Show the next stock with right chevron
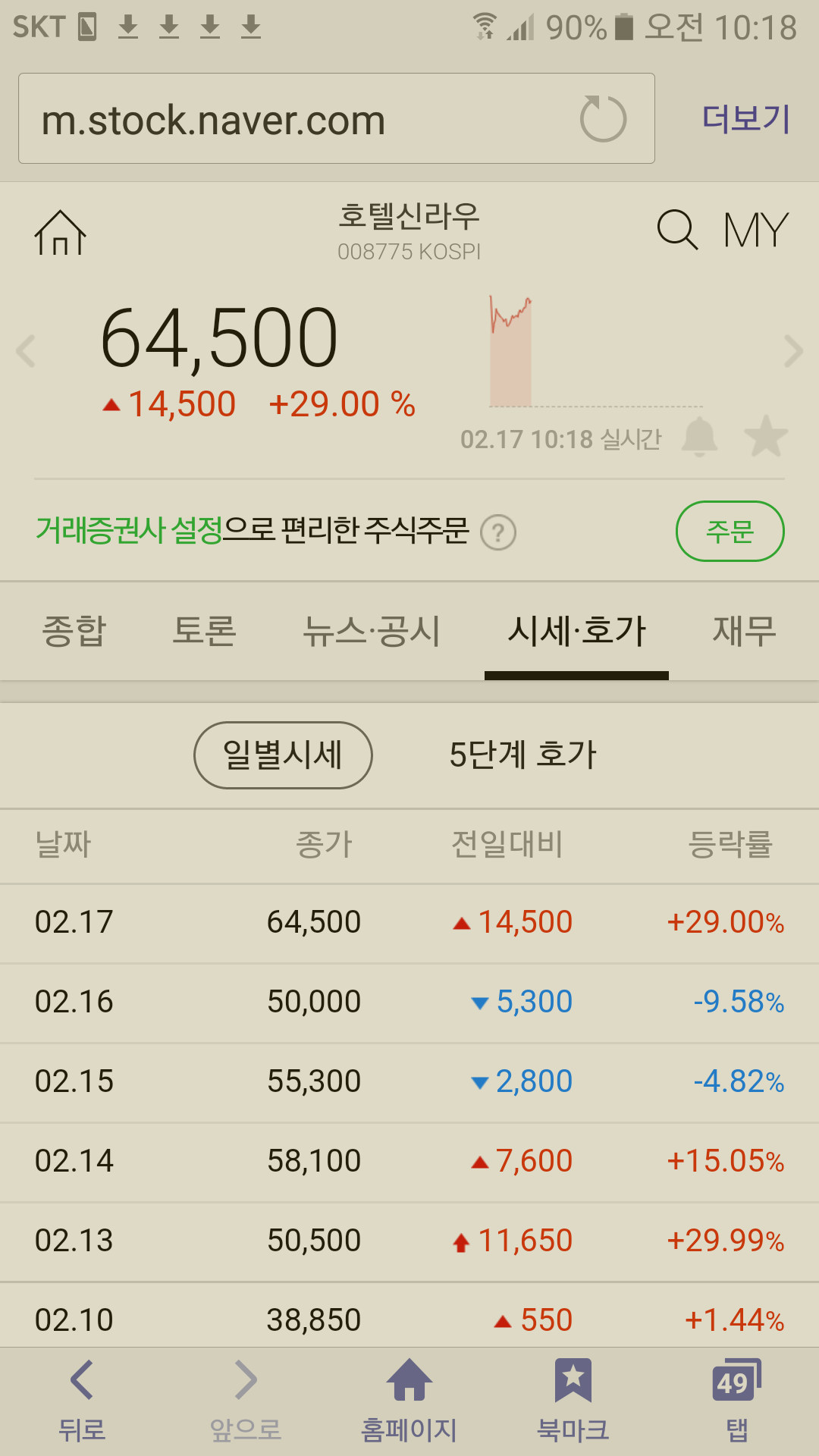The height and width of the screenshot is (1456, 819). [x=793, y=351]
